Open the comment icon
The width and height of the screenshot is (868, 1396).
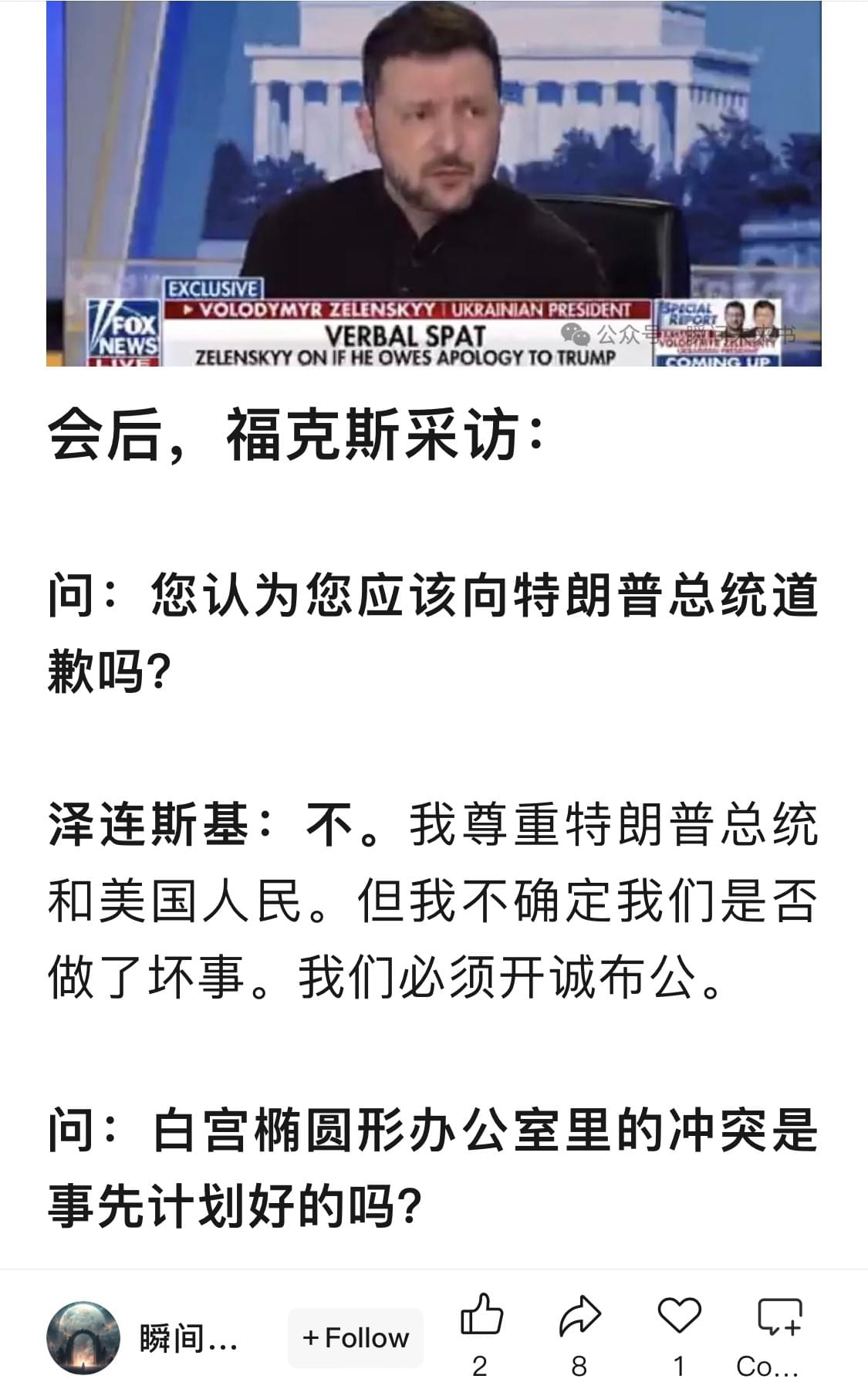tap(778, 1317)
